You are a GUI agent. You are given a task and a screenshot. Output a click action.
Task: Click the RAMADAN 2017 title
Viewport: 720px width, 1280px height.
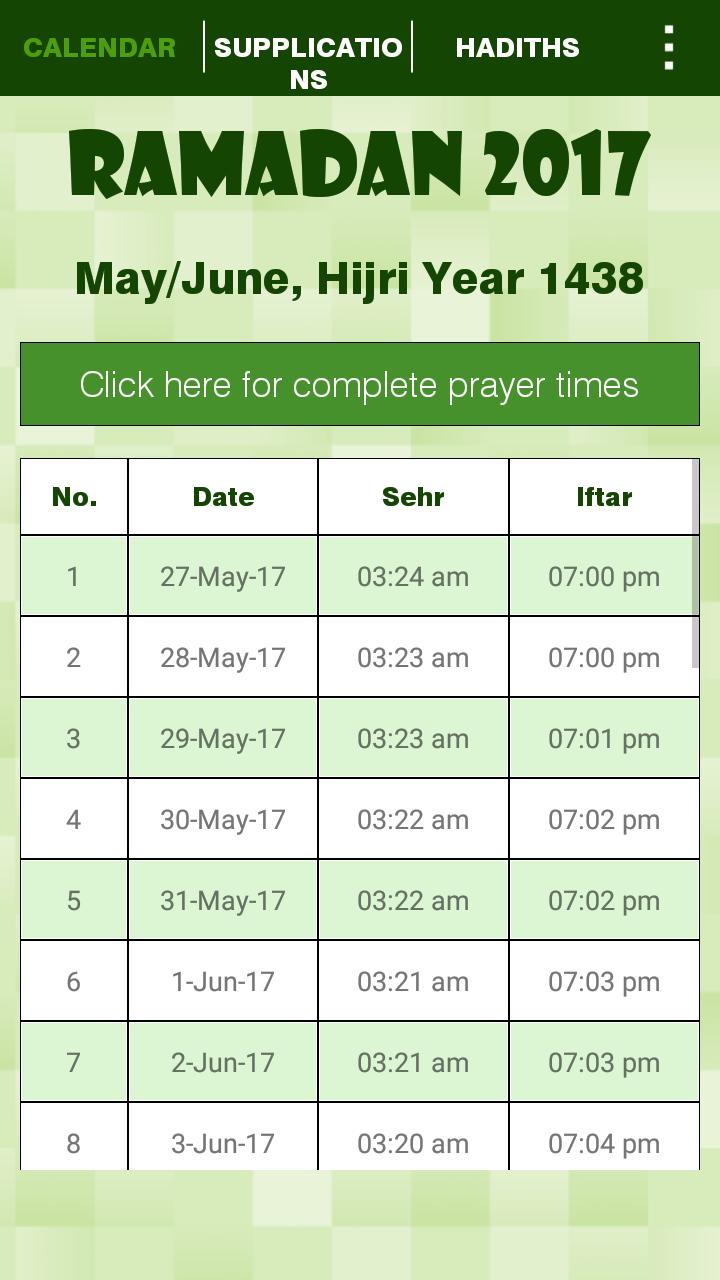360,163
